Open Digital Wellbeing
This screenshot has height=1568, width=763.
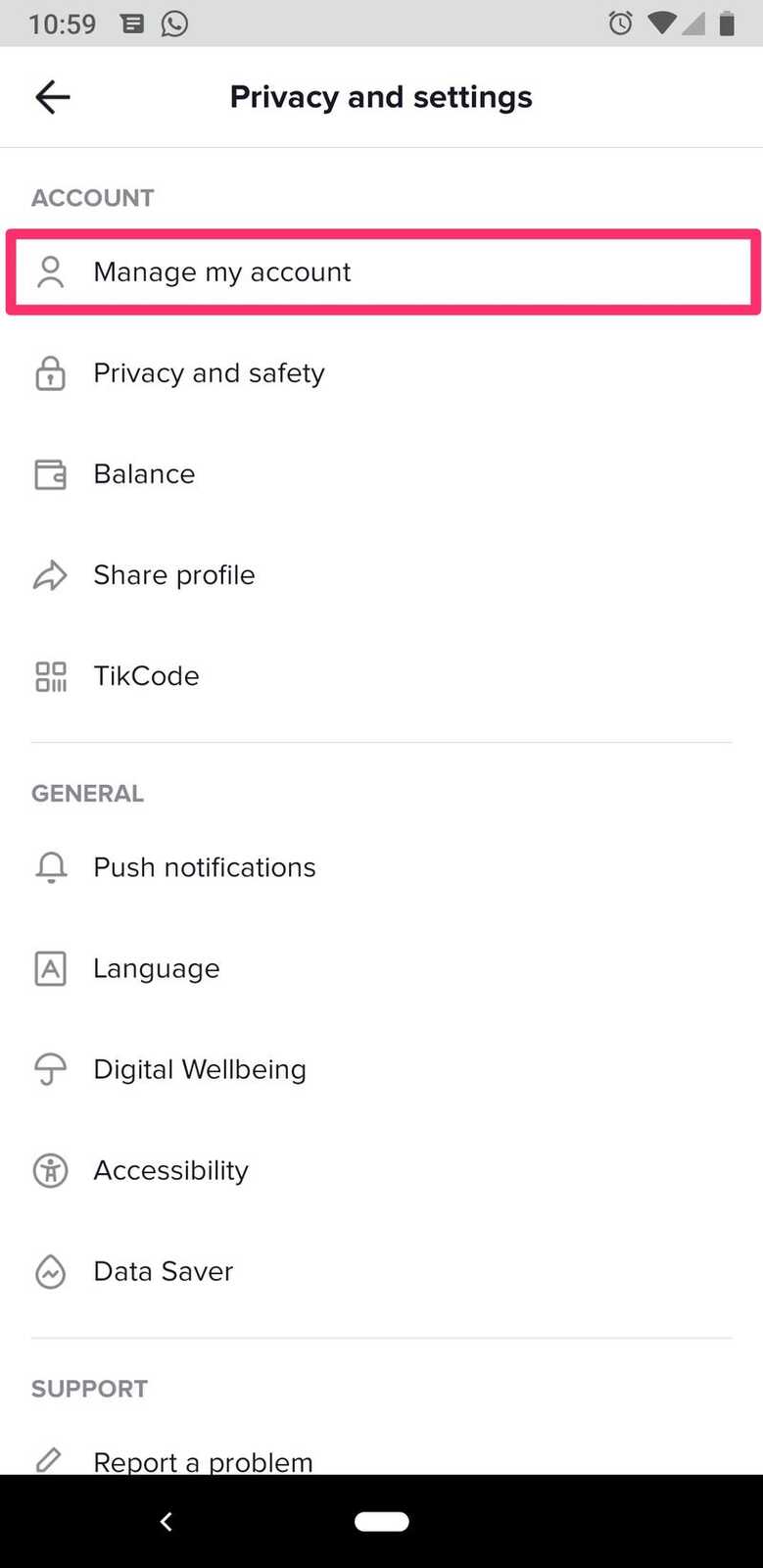pos(199,1069)
